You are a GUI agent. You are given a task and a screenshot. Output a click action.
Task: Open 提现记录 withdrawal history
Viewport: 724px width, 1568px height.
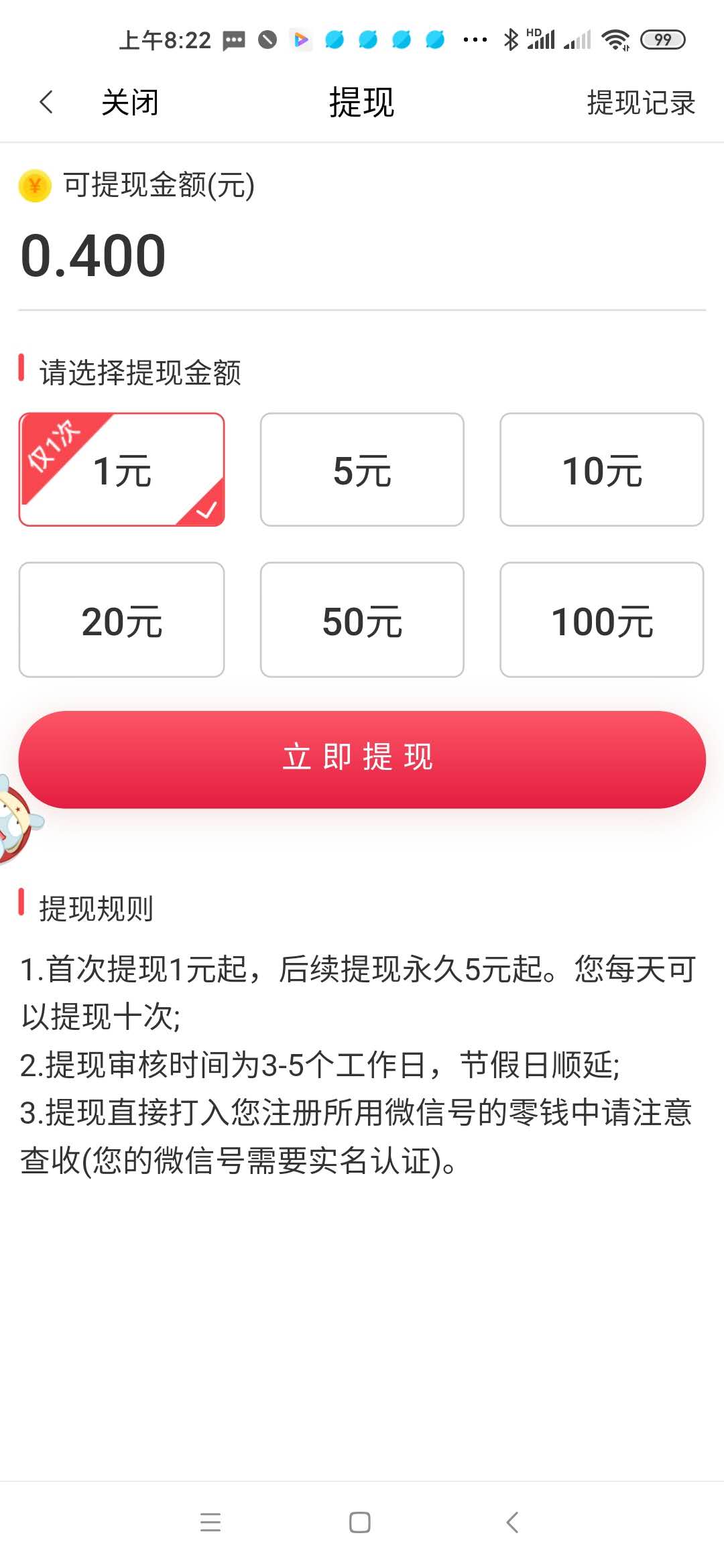click(x=640, y=102)
